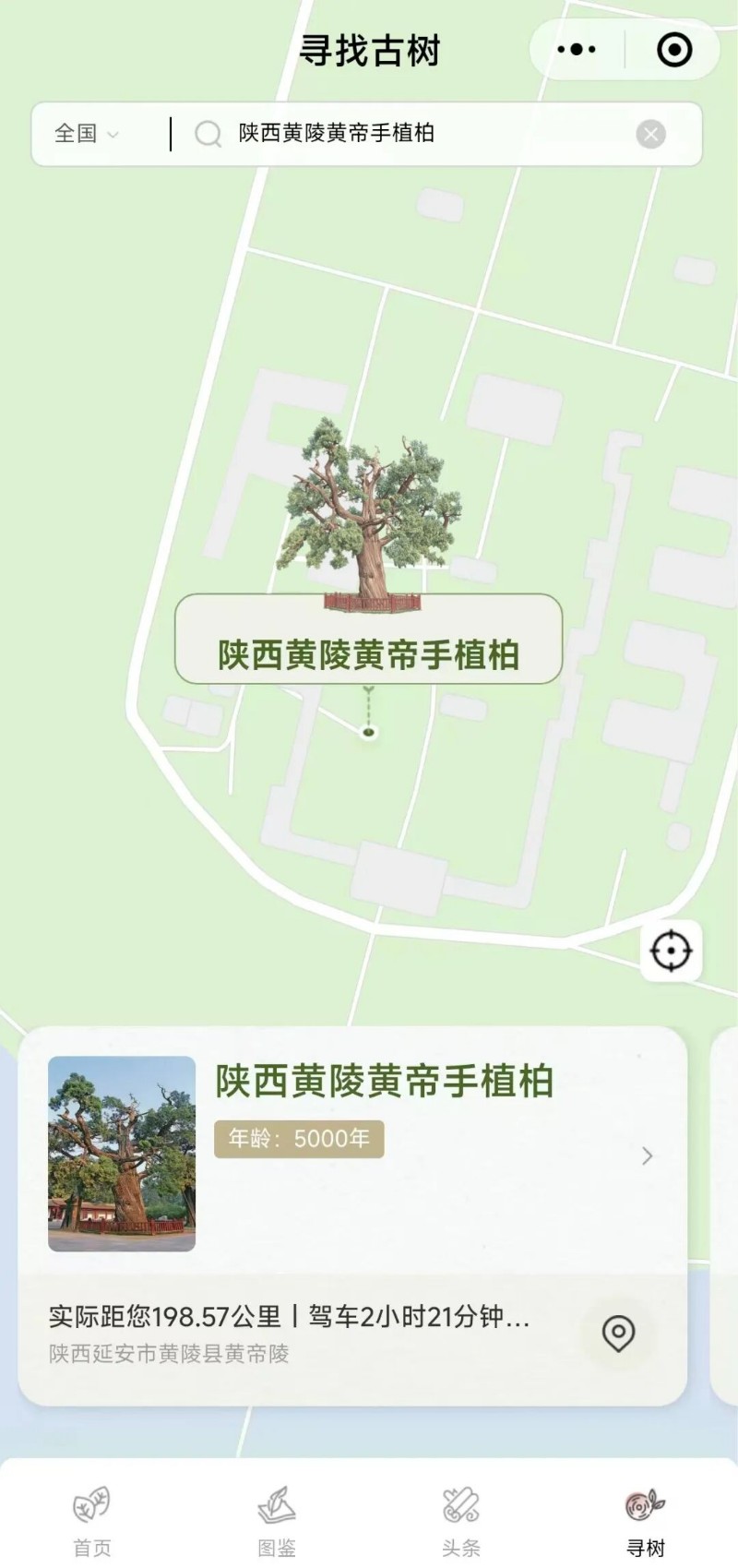The image size is (738, 1568).
Task: Switch to the 头条 tab
Action: 461,1520
